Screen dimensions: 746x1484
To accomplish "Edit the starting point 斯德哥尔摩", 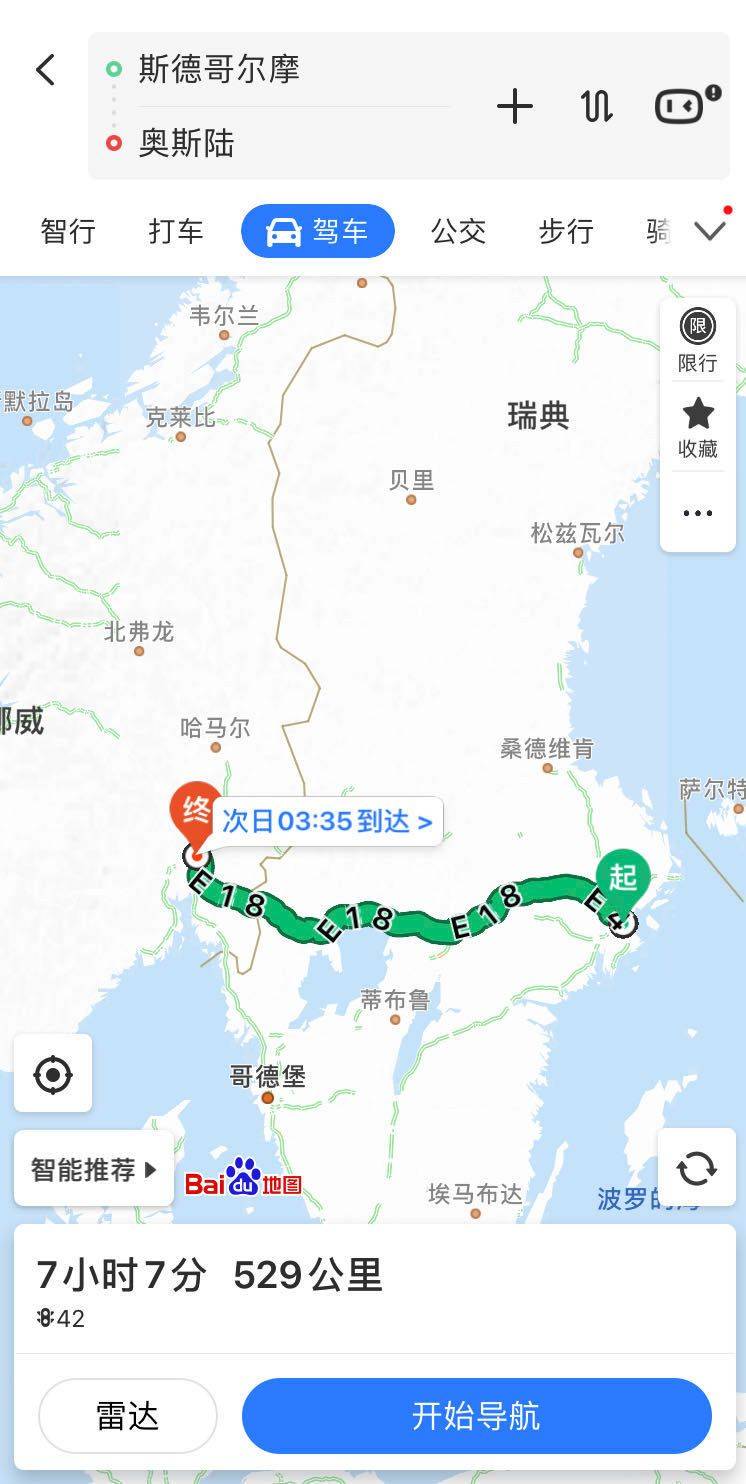I will pyautogui.click(x=220, y=69).
